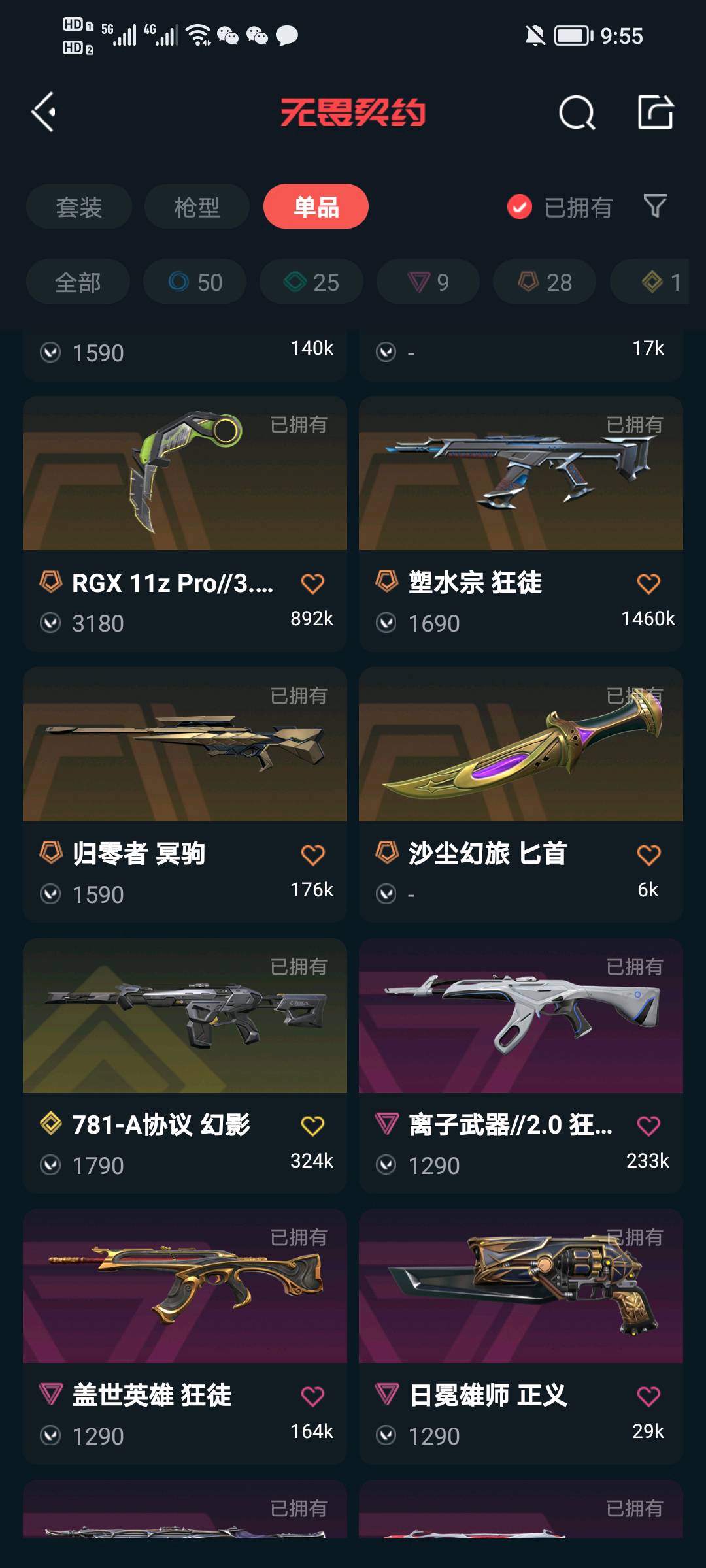Select the 全部 tier chip
This screenshot has height=1568, width=706.
coord(78,282)
